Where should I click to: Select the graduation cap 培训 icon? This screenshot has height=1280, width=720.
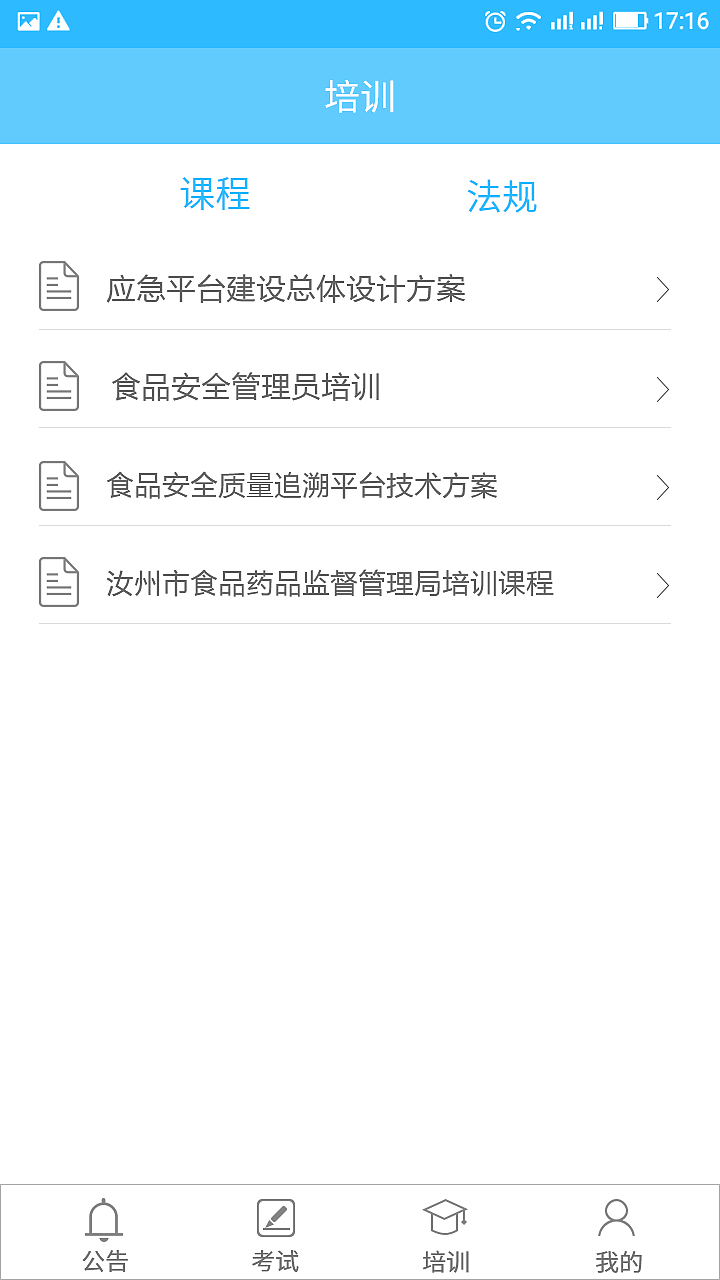point(446,1218)
